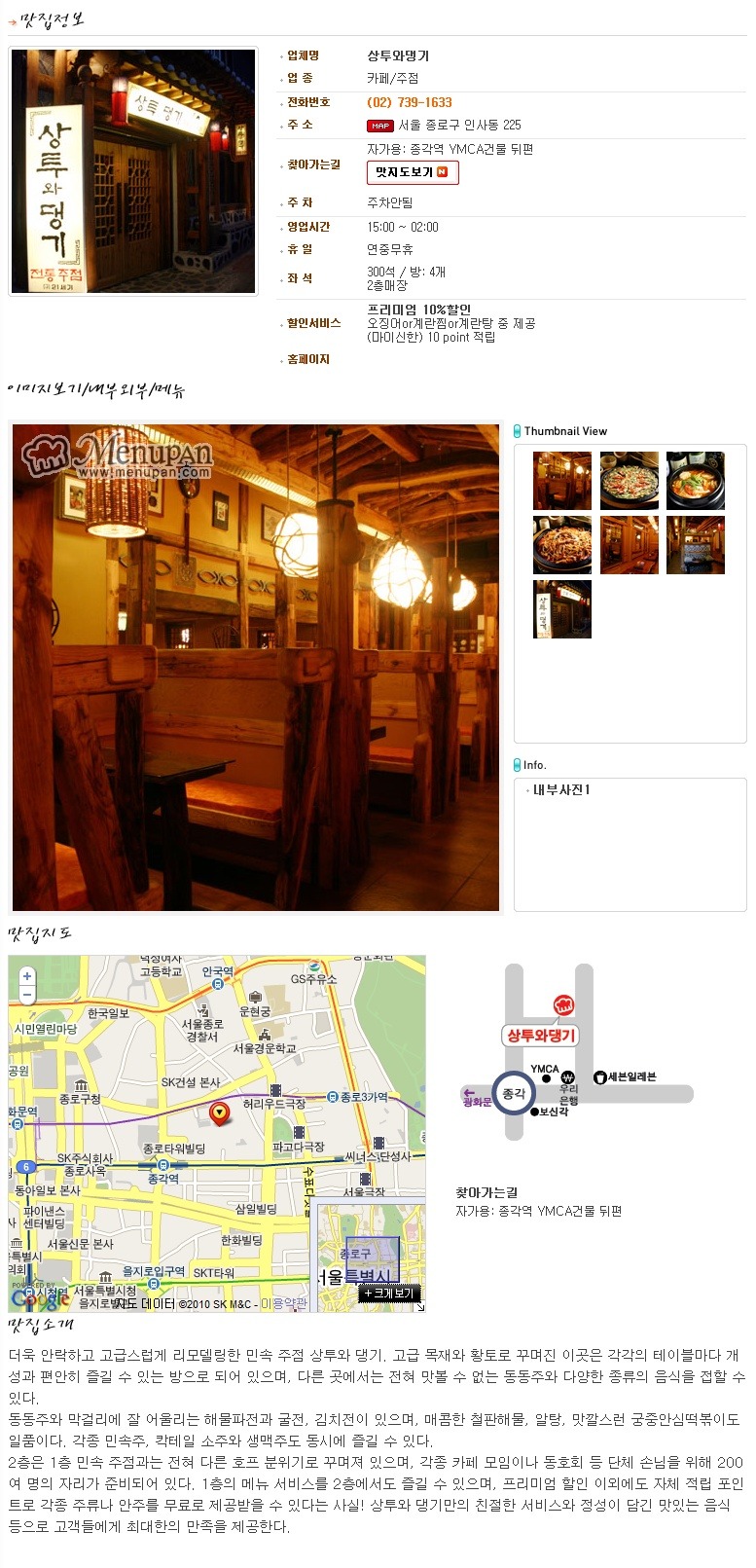Select the storefront sign exterior thumbnail
This screenshot has height=1568, width=756.
(x=561, y=609)
